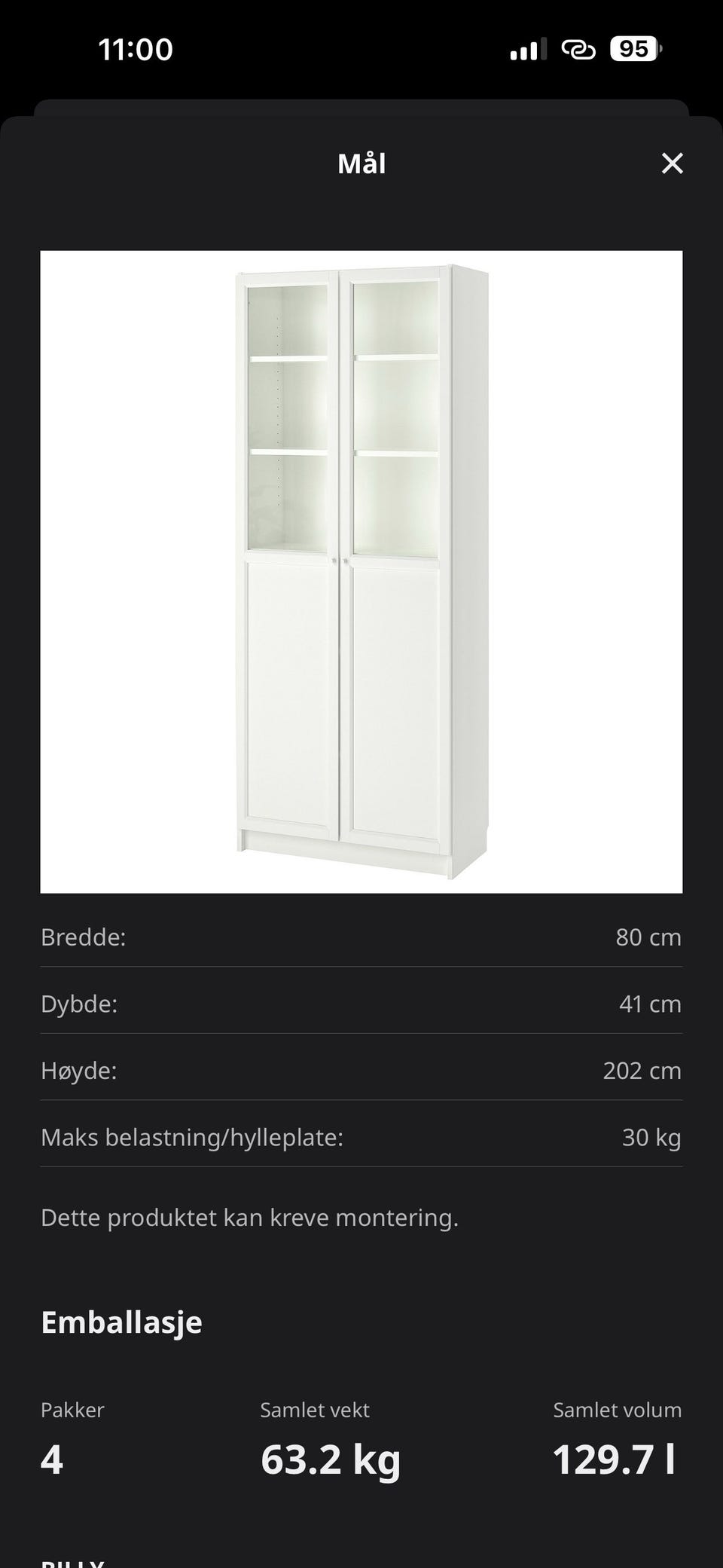Tap the Mål dialog title
723x1568 pixels.
point(361,164)
